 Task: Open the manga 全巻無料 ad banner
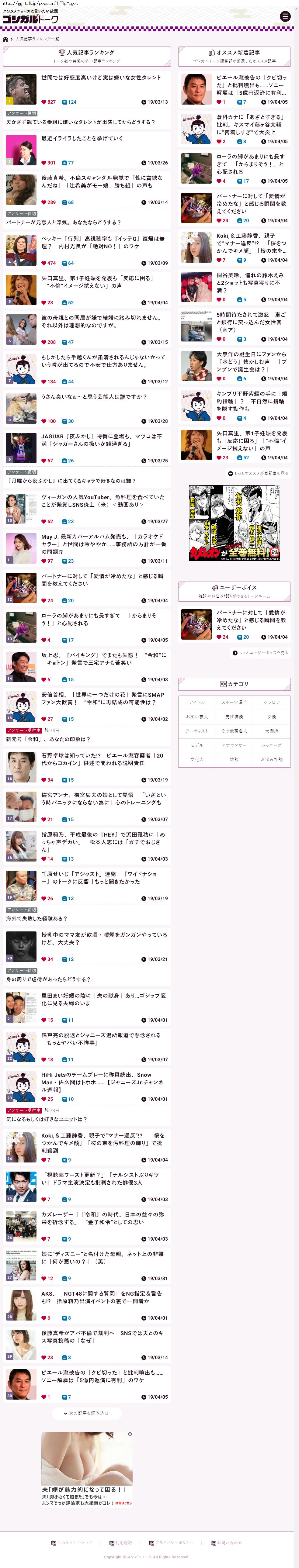pos(235,523)
